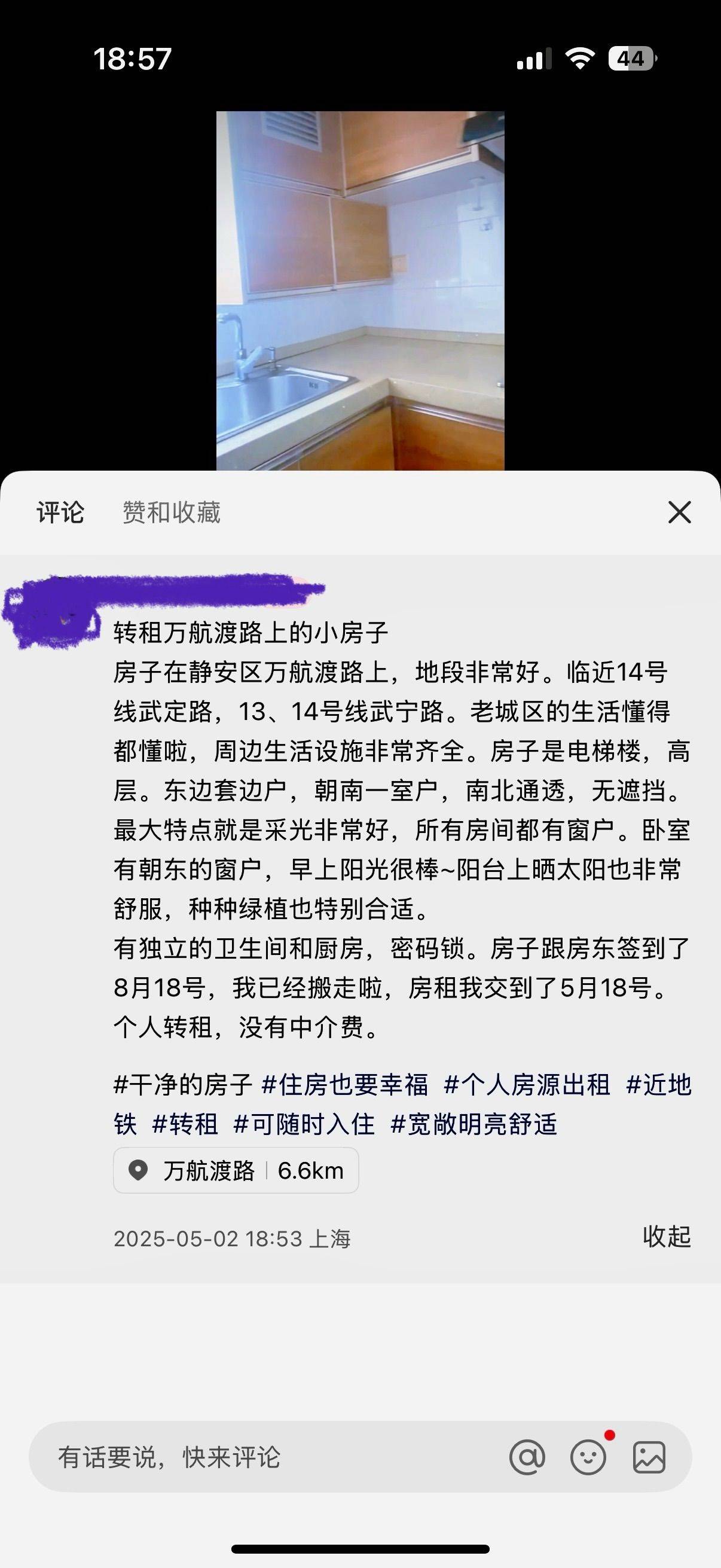Viewport: 721px width, 1568px height.
Task: View the kitchen photo of the post
Action: [360, 291]
